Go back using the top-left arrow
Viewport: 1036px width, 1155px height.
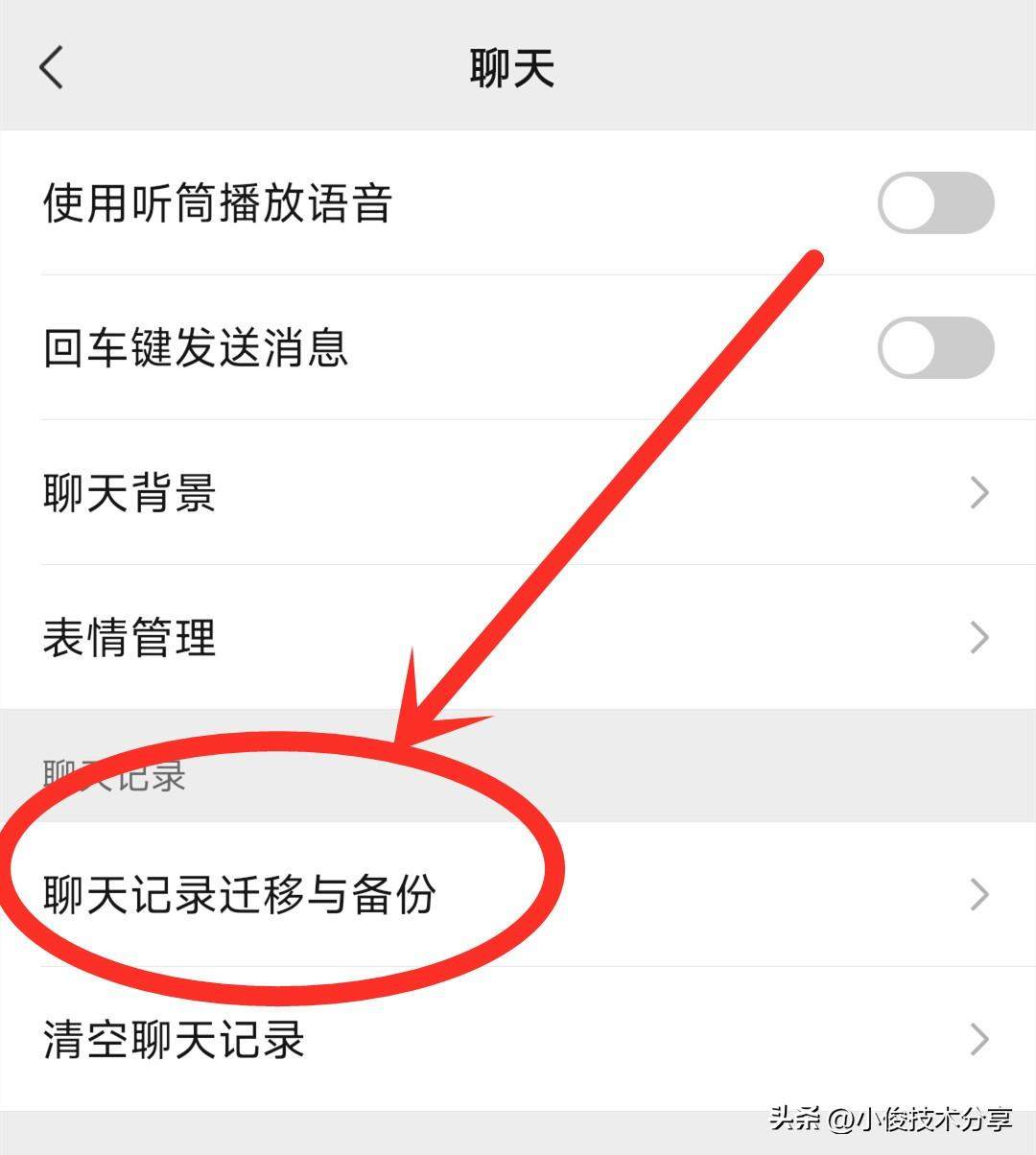point(52,68)
